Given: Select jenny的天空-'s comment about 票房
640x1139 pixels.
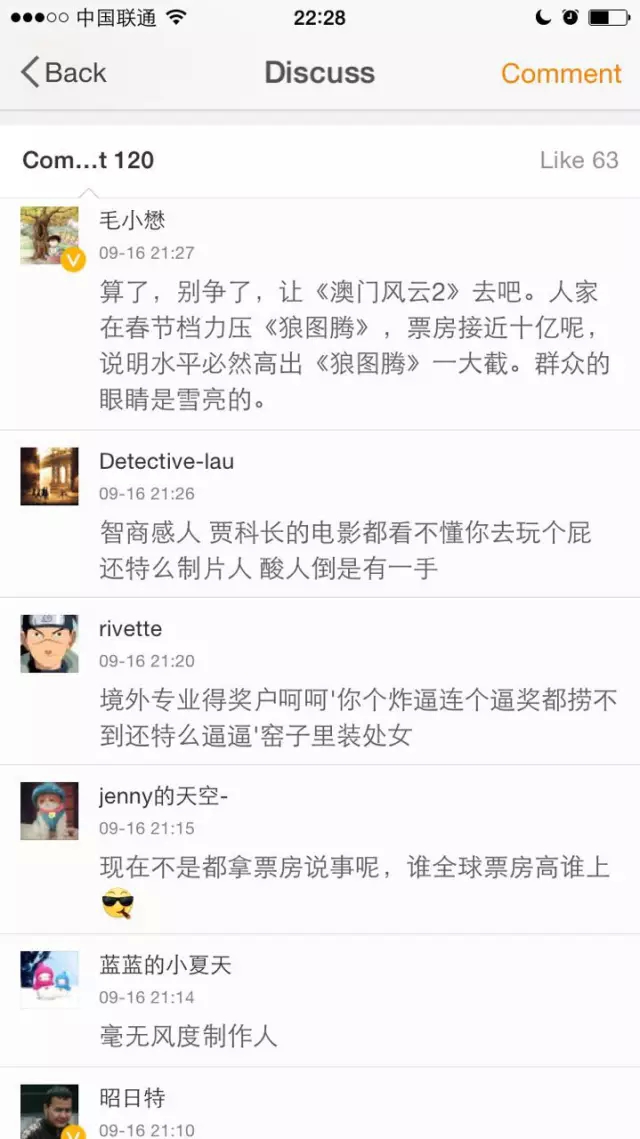Looking at the screenshot, I should [354, 867].
